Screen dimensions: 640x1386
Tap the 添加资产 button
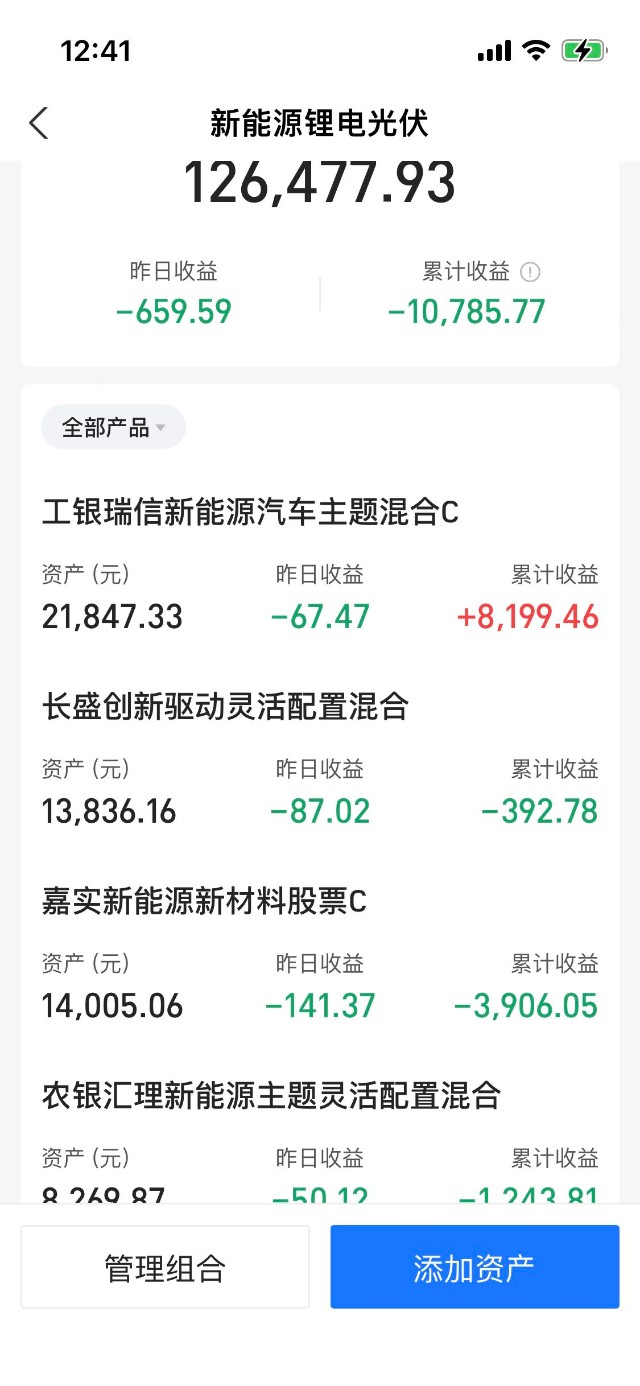coord(475,1267)
